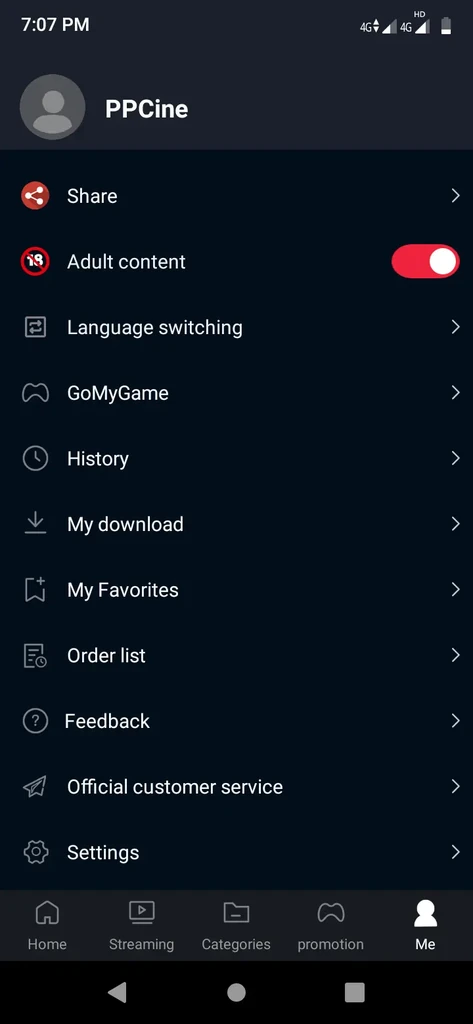Open My Favorites
The height and width of the screenshot is (1024, 473).
click(x=236, y=590)
